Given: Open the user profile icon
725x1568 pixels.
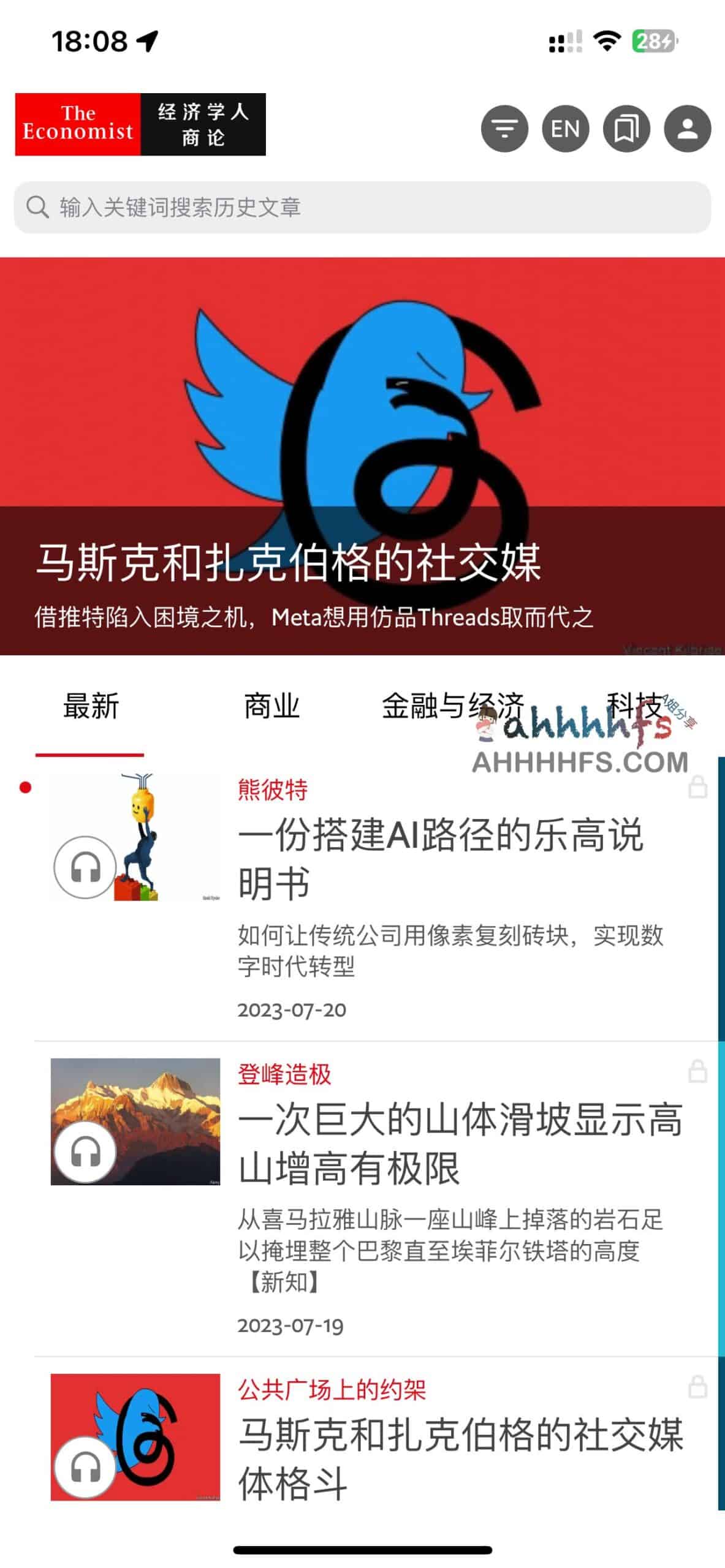Looking at the screenshot, I should tap(688, 128).
